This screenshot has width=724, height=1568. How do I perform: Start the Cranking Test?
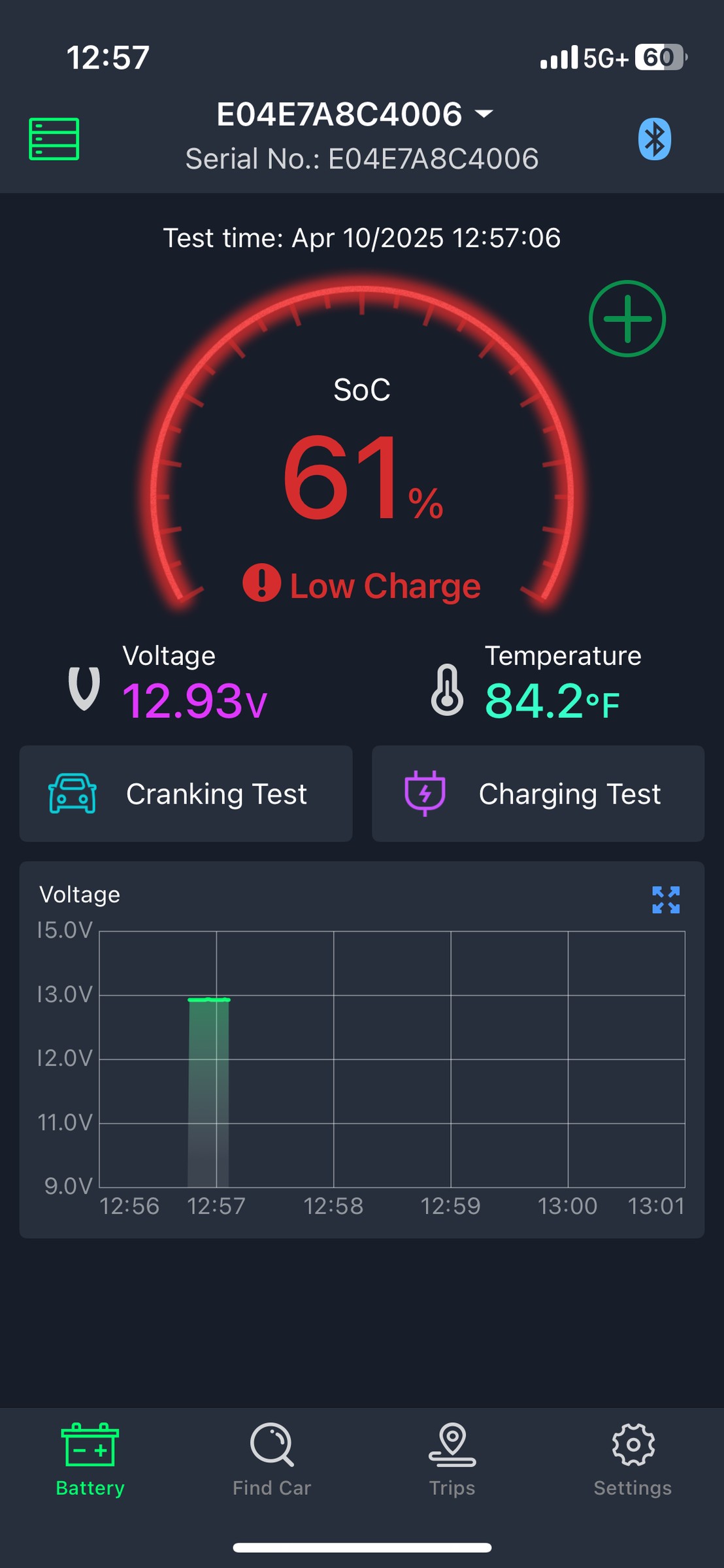[x=186, y=794]
